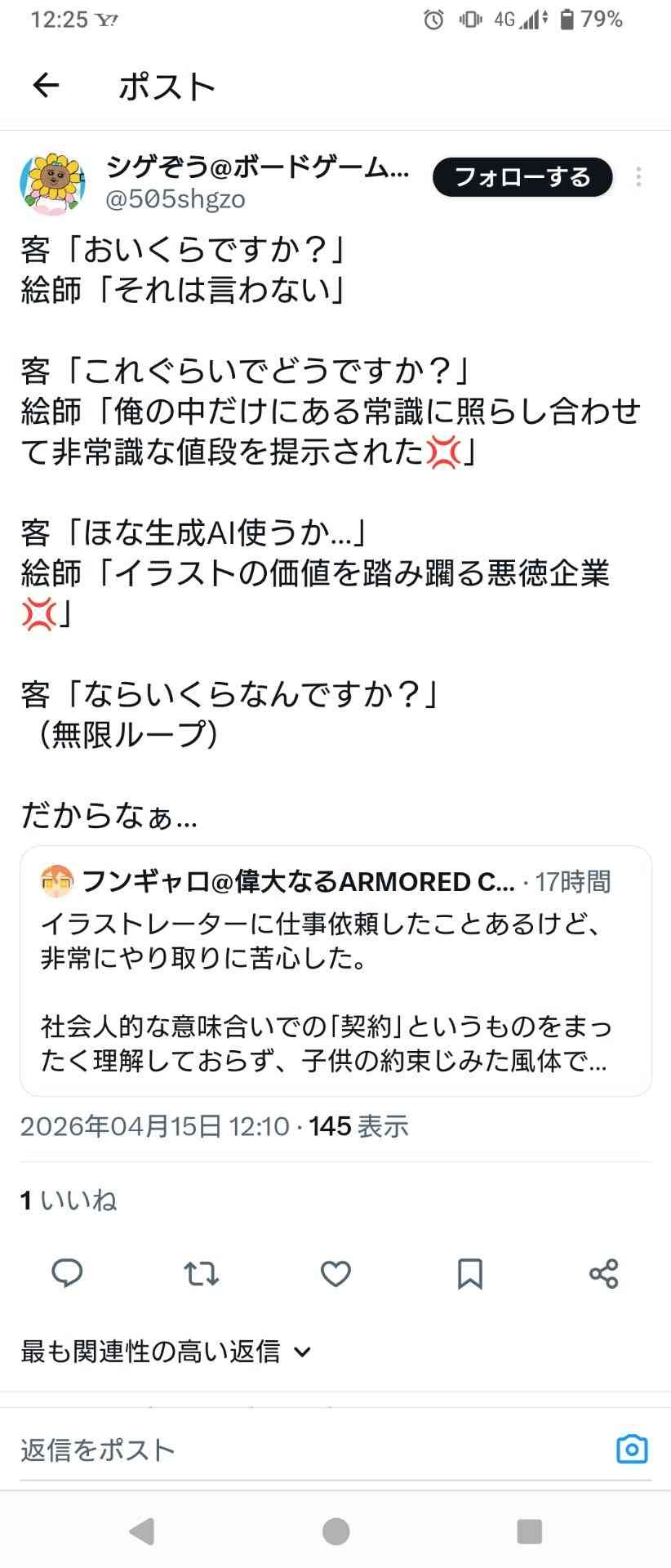Focus the 返信をポスト reply field
Screen dimensions: 671x1568
[302, 1450]
